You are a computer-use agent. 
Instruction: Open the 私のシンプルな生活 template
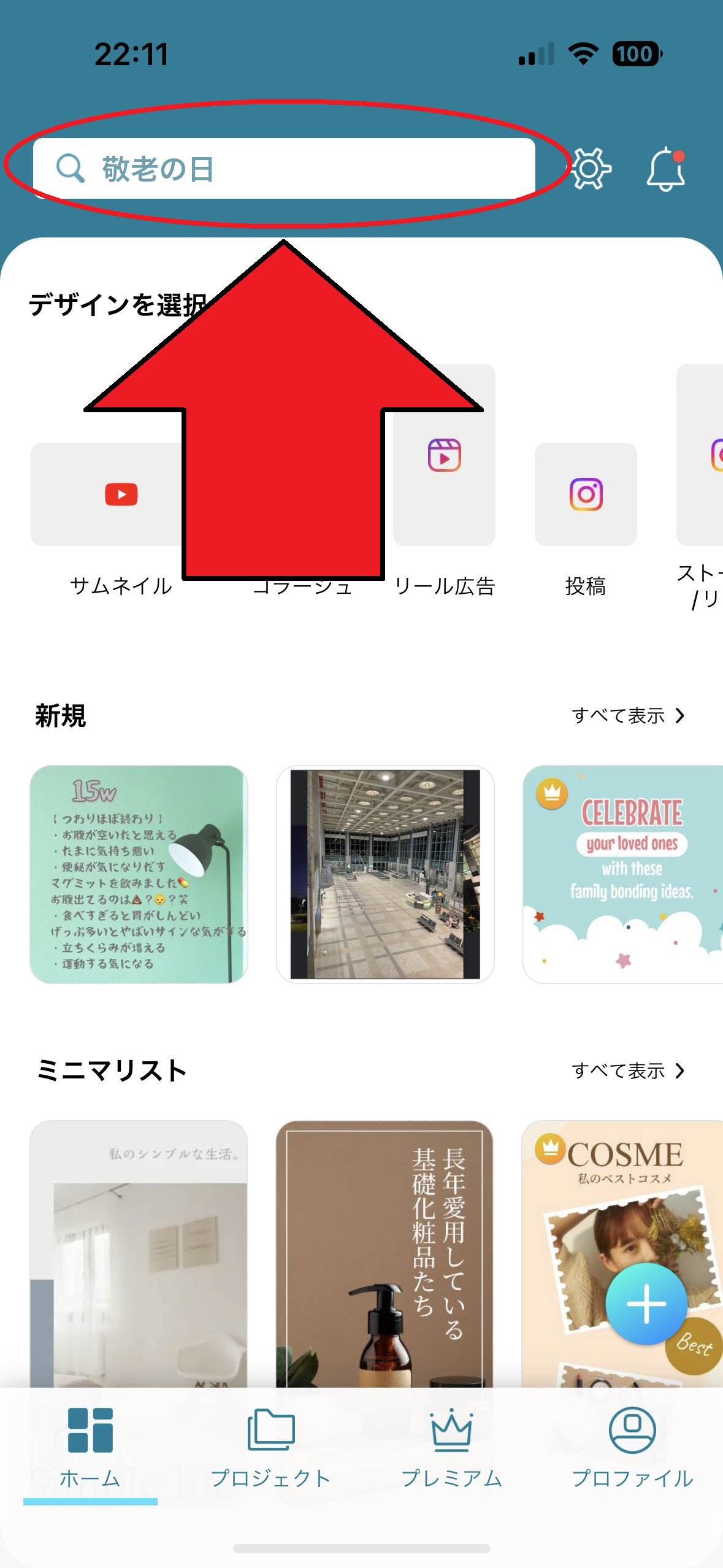tap(139, 1251)
